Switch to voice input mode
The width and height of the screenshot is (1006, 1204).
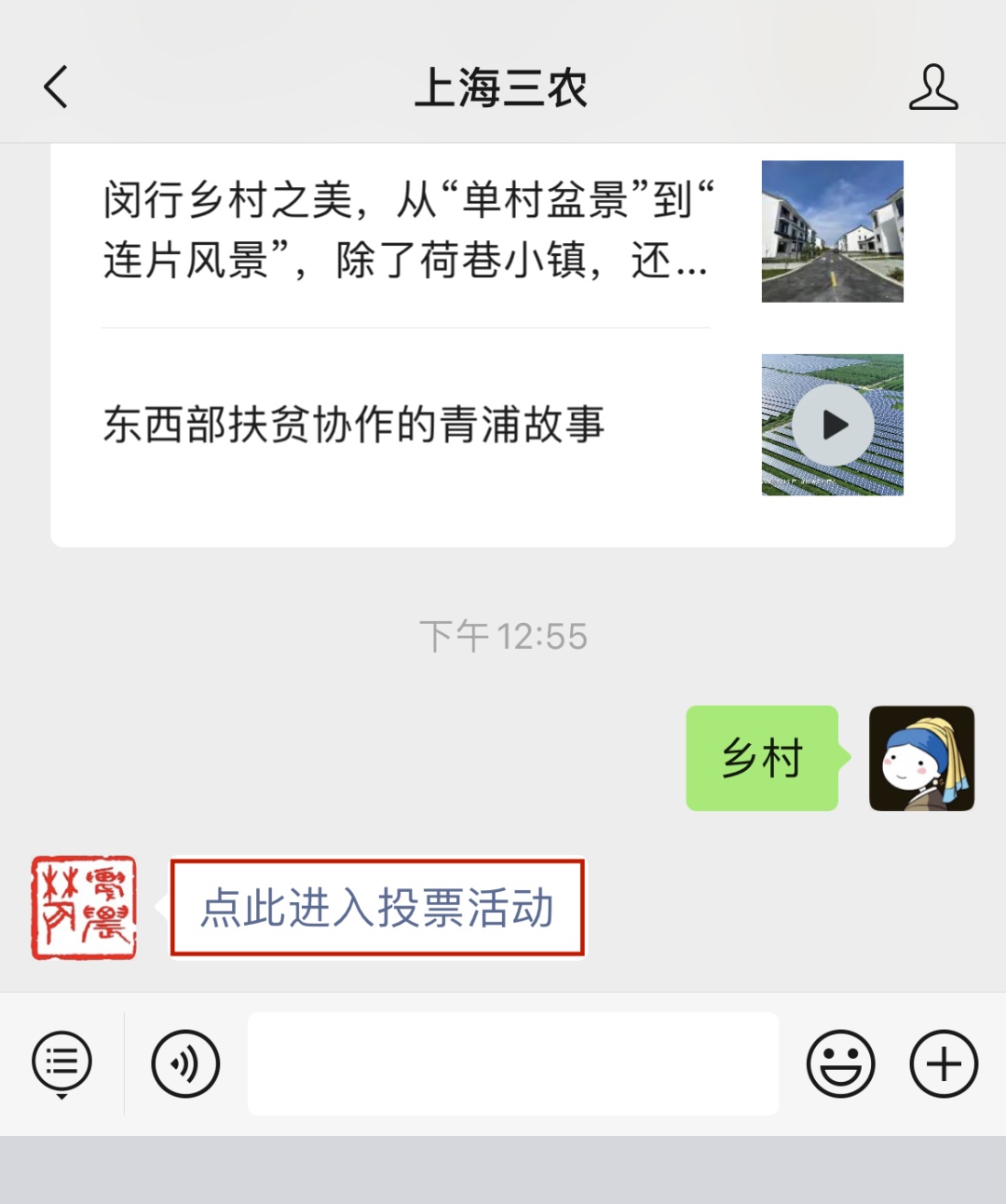185,1063
